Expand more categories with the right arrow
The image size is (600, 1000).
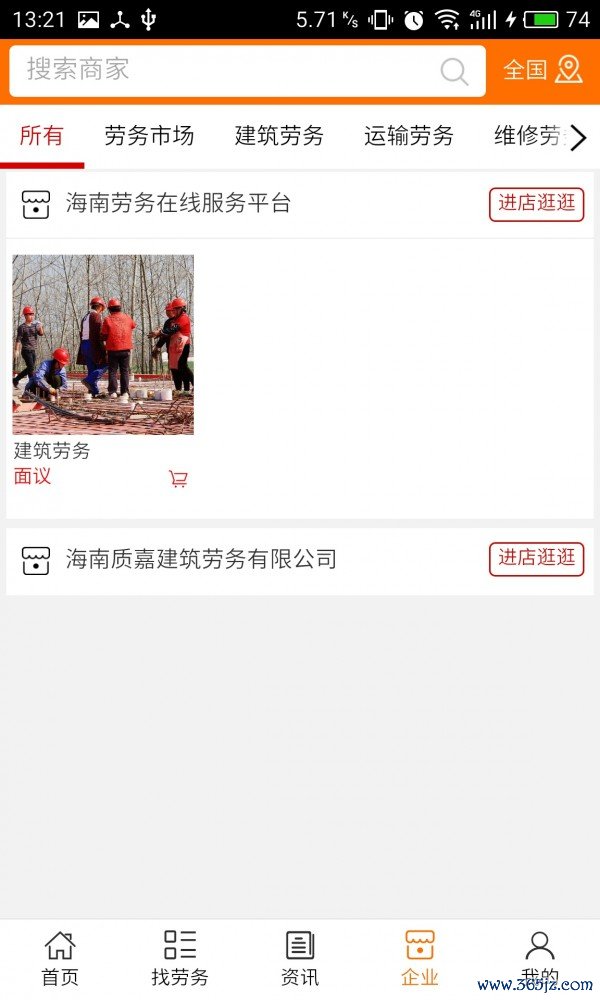(x=578, y=138)
